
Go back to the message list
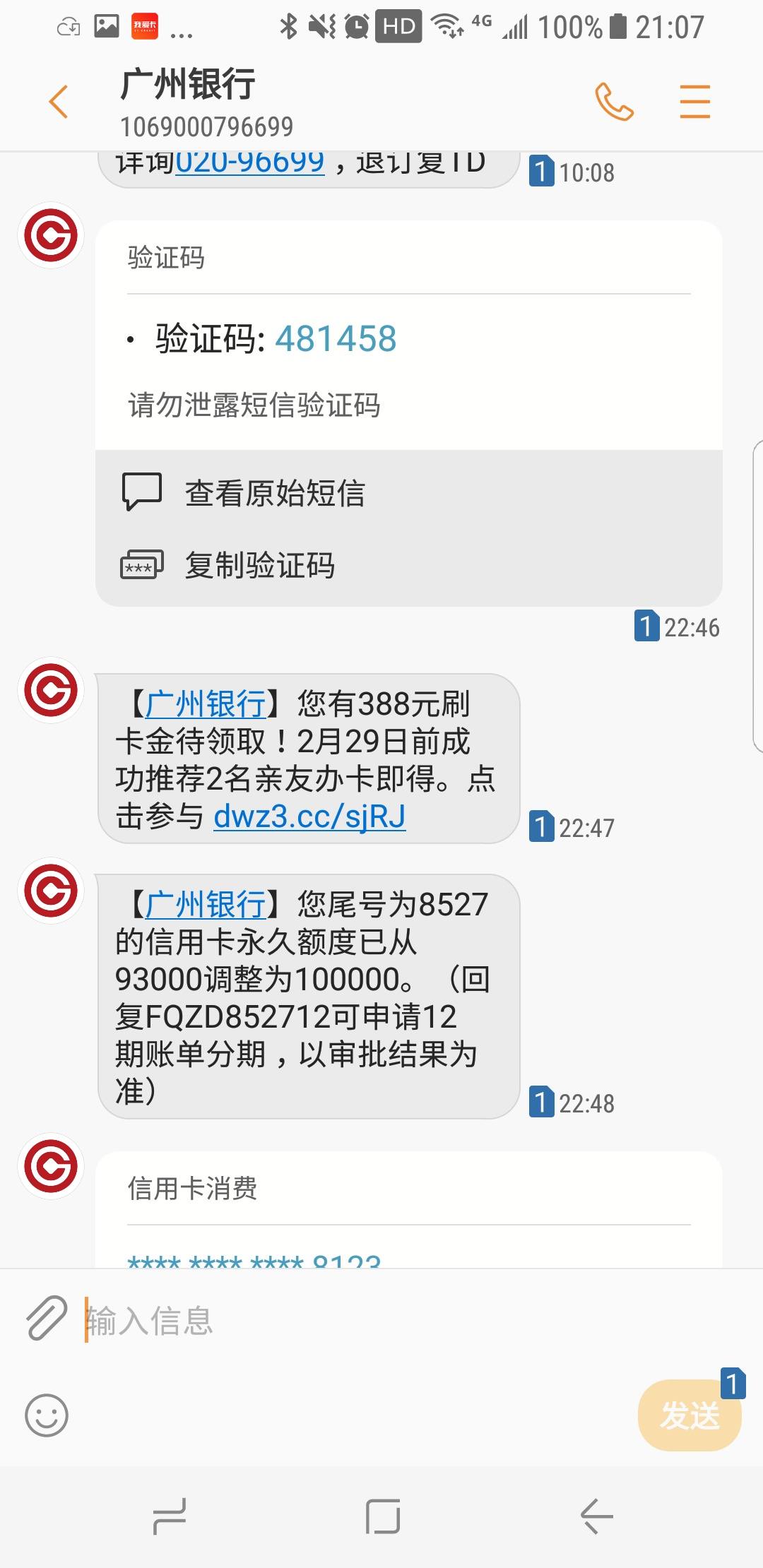pos(59,102)
